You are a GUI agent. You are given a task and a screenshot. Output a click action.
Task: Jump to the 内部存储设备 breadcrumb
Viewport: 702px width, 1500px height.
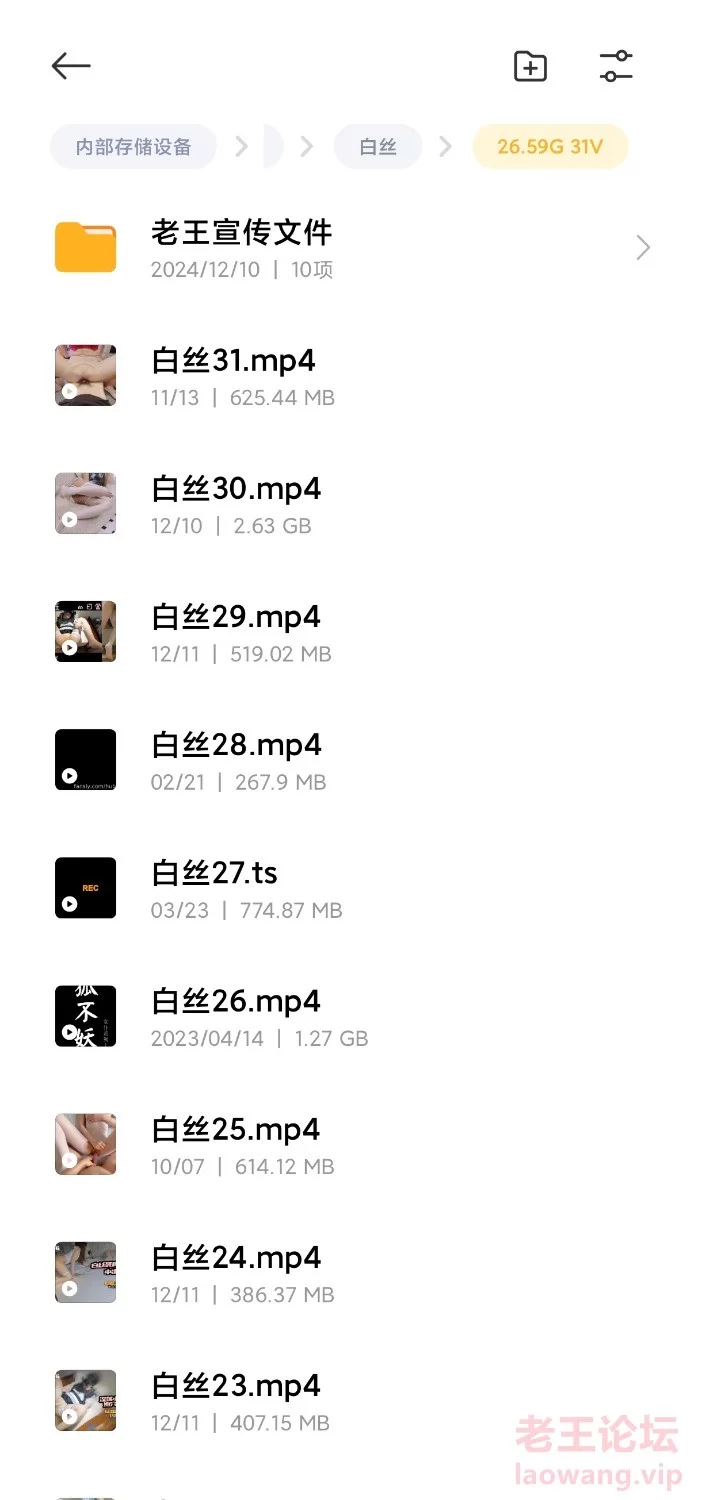pos(134,147)
